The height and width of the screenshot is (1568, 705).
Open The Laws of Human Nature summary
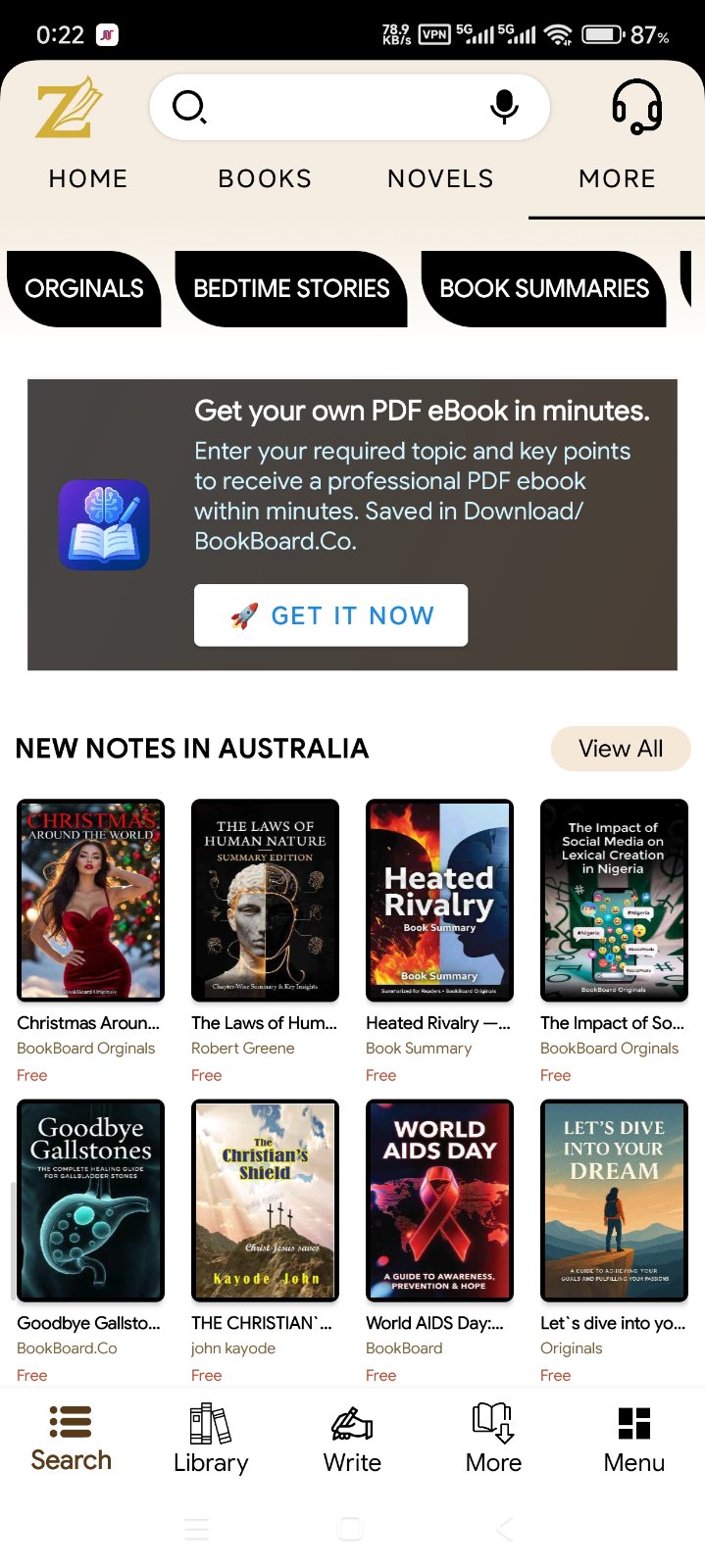coord(265,900)
